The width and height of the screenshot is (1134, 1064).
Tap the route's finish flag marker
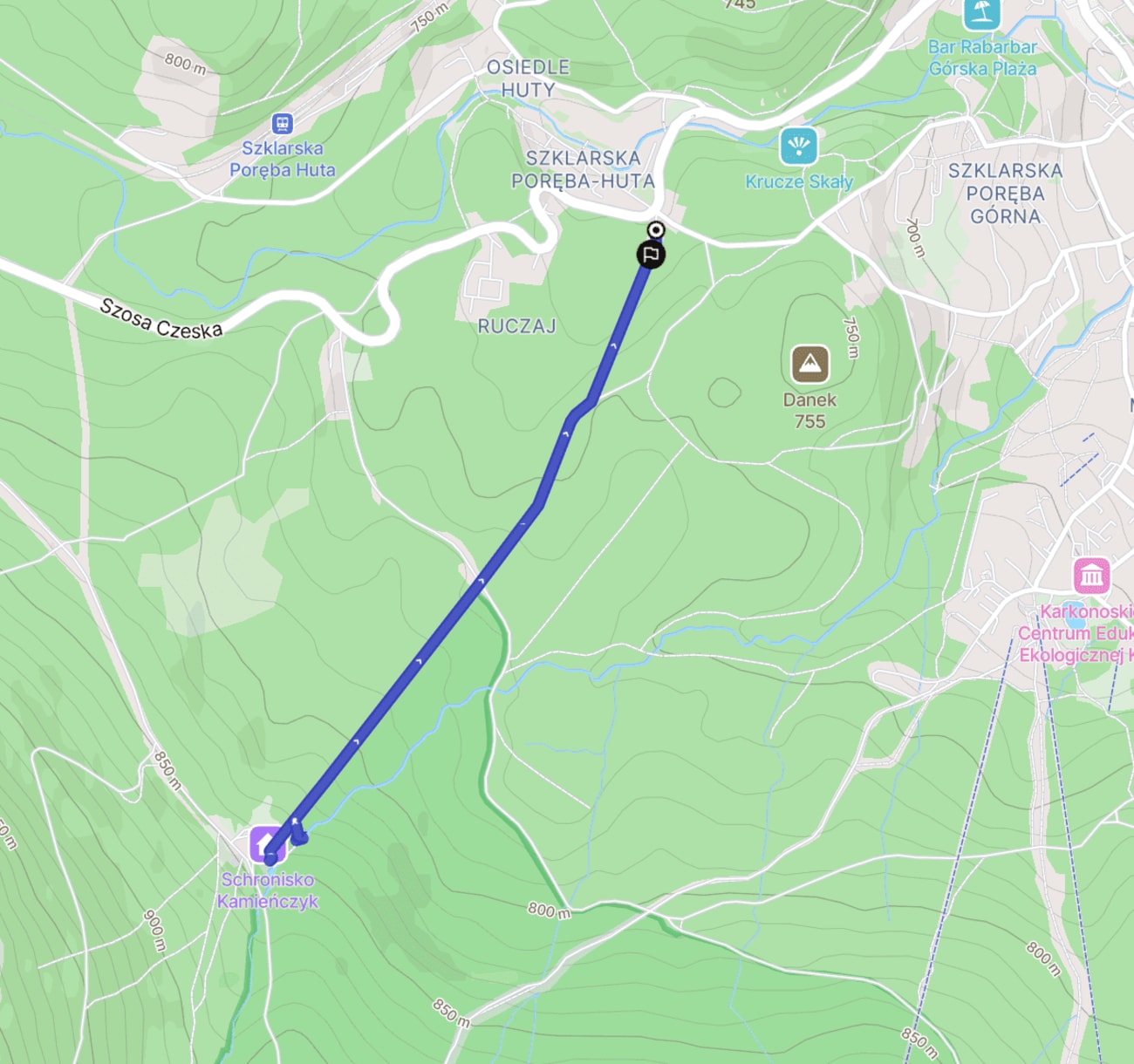point(651,255)
